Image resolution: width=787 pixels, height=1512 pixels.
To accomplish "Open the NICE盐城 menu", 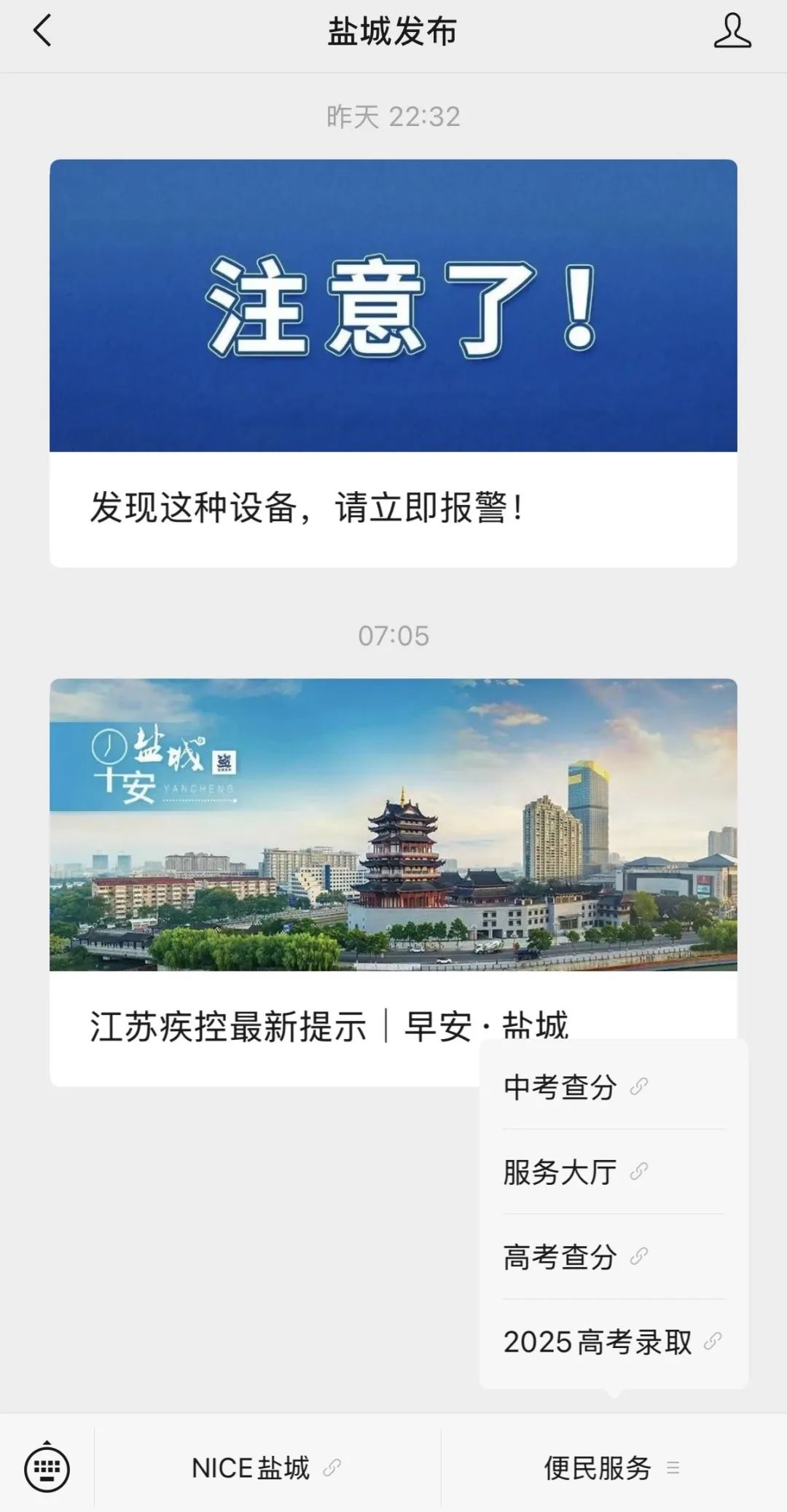I will 267,1468.
